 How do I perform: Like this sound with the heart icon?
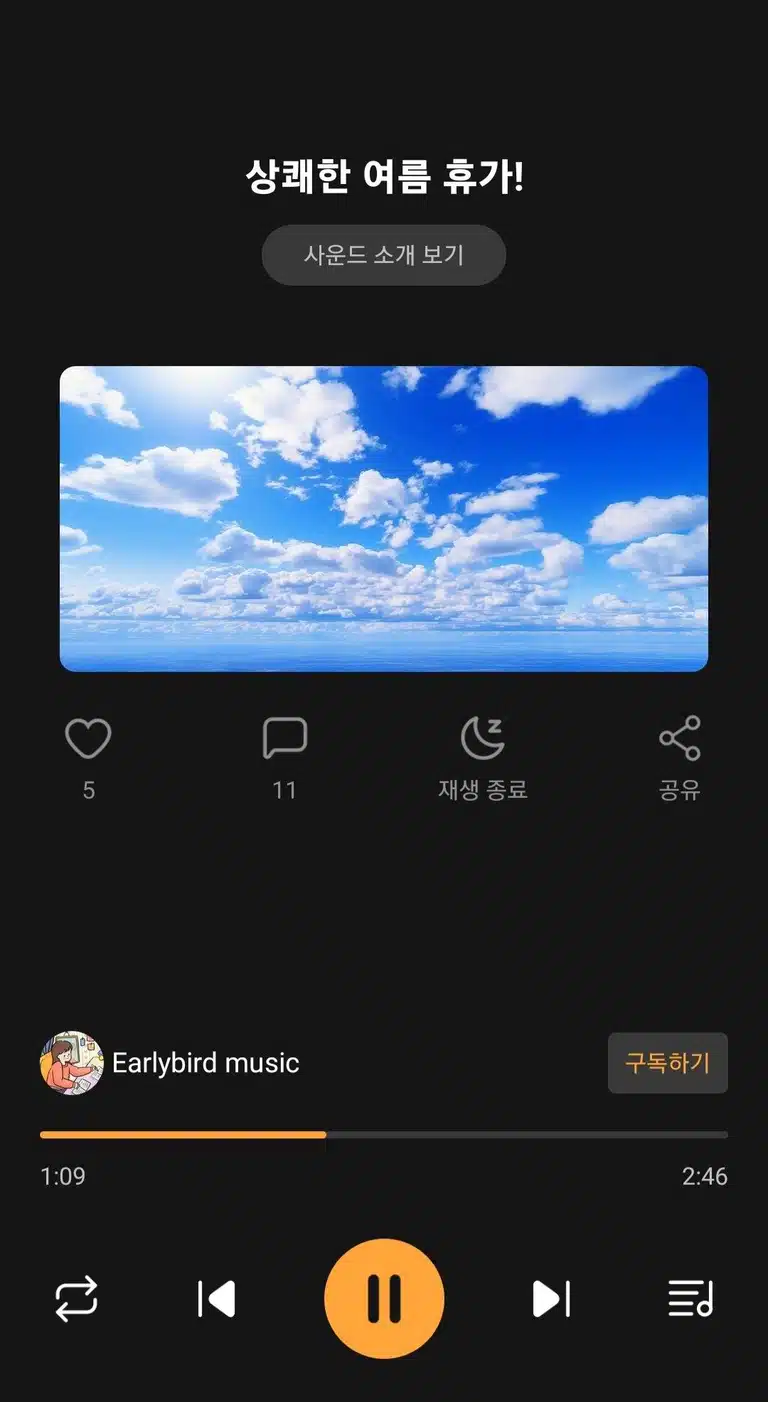tap(88, 739)
